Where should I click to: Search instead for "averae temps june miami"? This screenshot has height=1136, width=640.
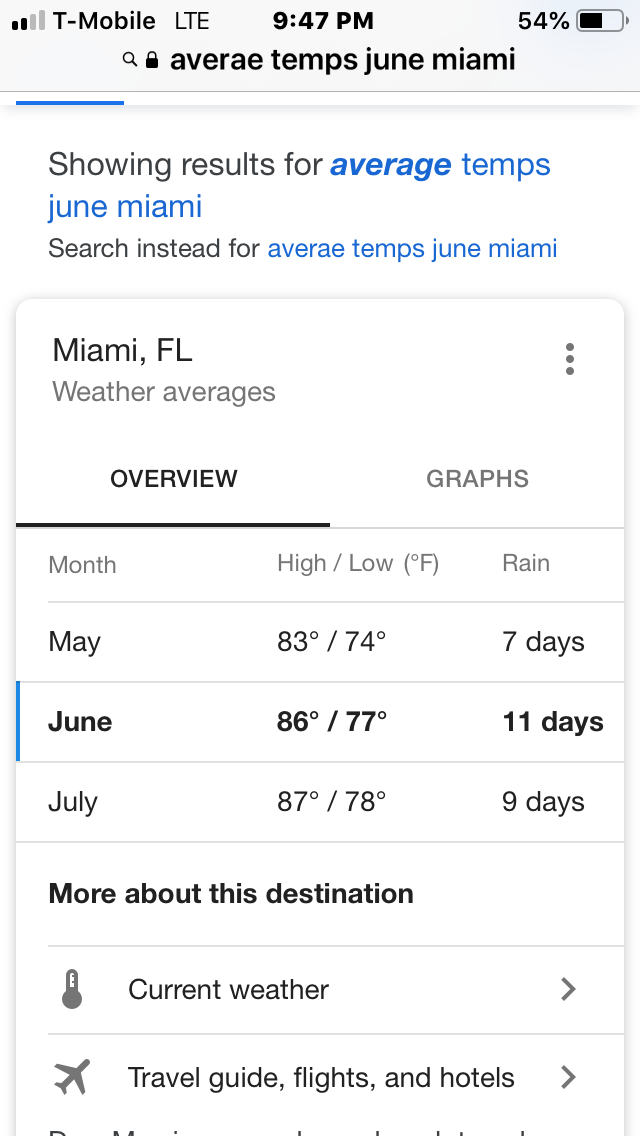click(x=412, y=248)
